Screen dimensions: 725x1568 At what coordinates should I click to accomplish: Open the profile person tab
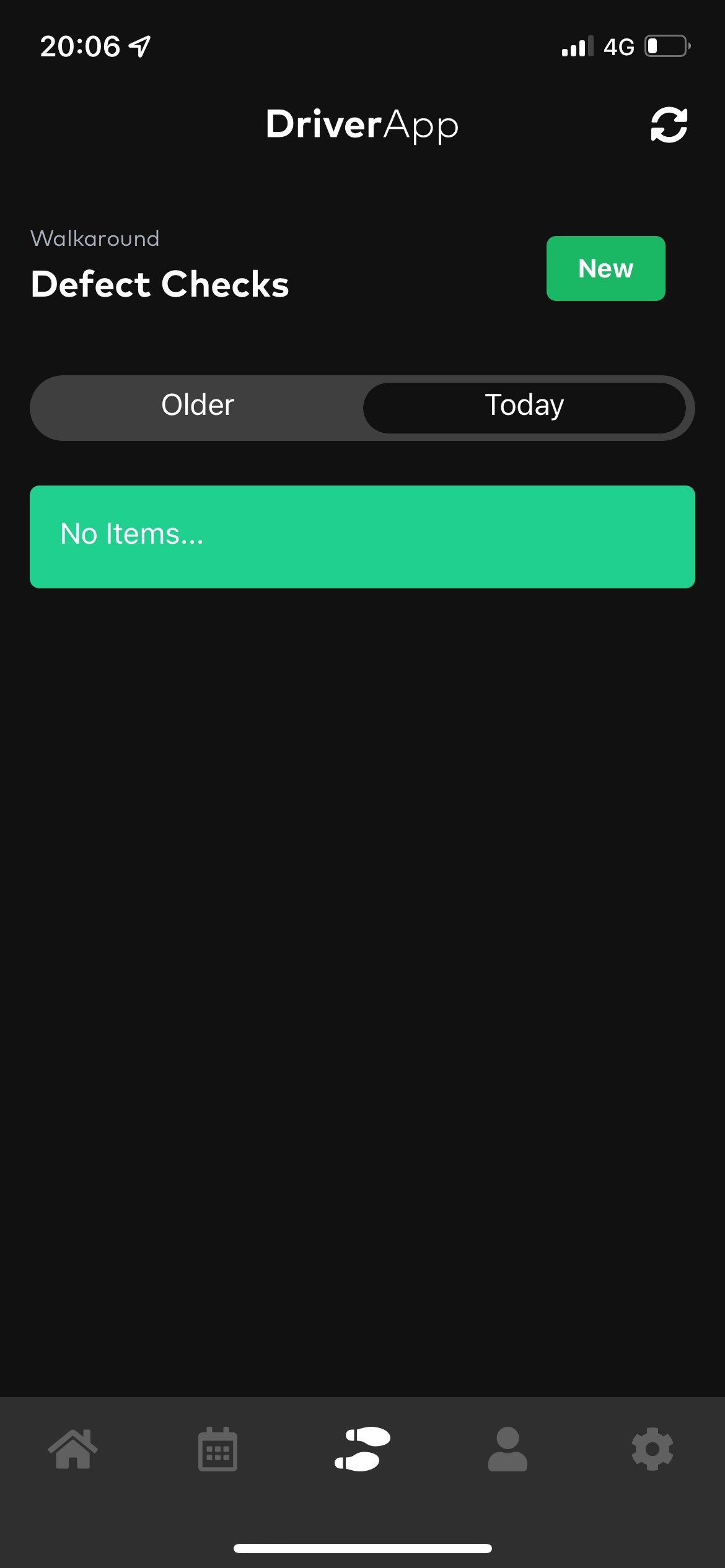pyautogui.click(x=507, y=1448)
